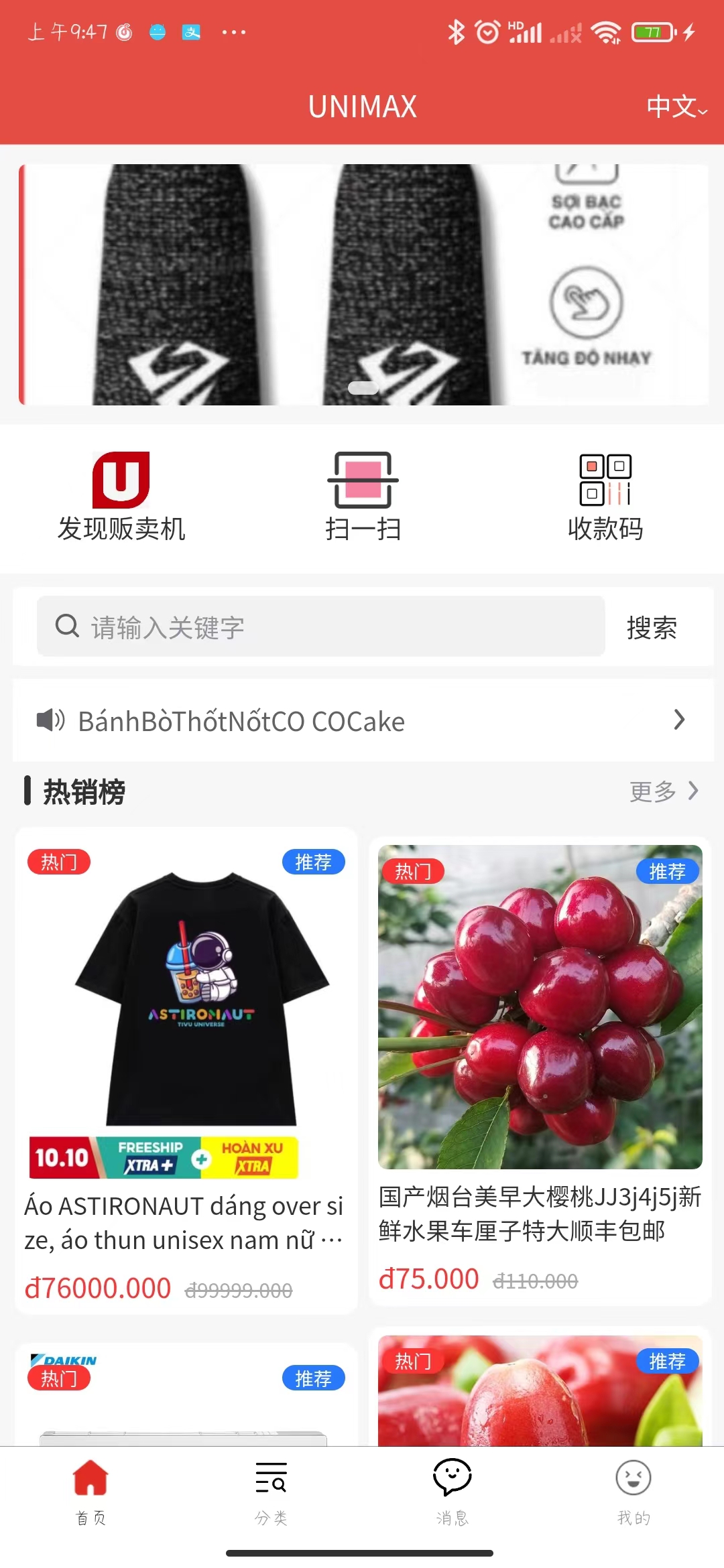The width and height of the screenshot is (724, 1568).
Task: Open 发现贩卖机 to find vending machines
Action: point(121,497)
